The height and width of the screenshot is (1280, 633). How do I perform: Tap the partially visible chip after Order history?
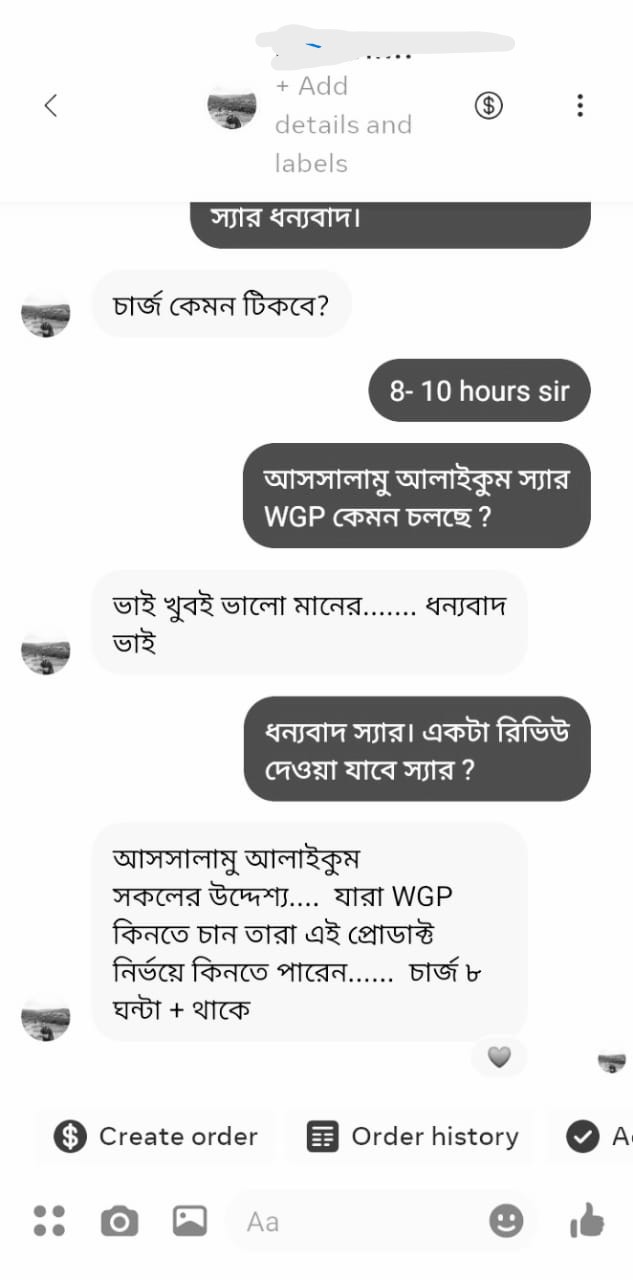coord(597,1137)
